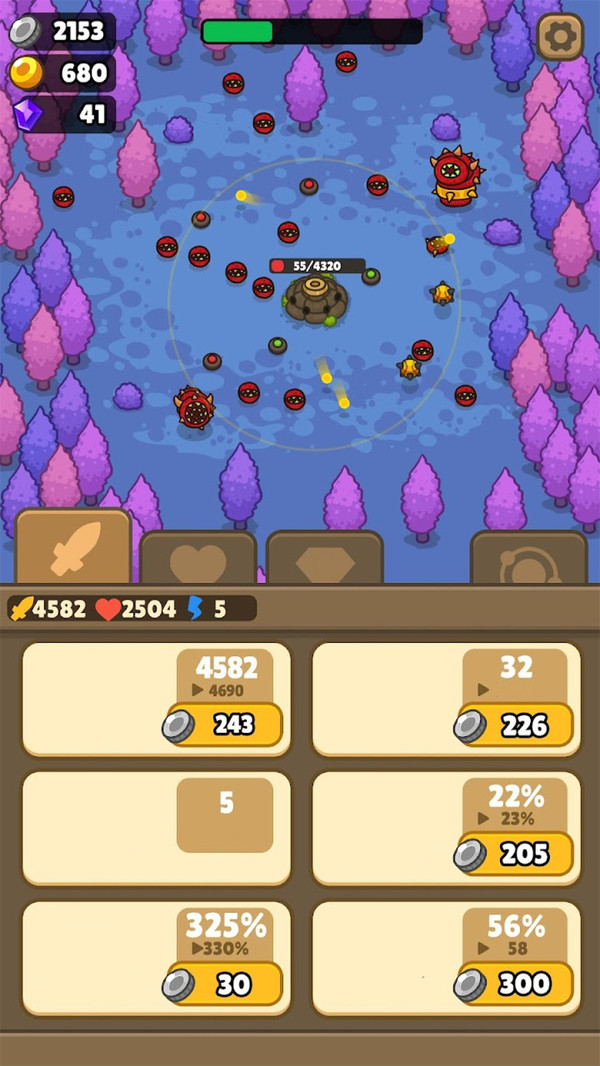Switch to the diamond tab

click(325, 557)
